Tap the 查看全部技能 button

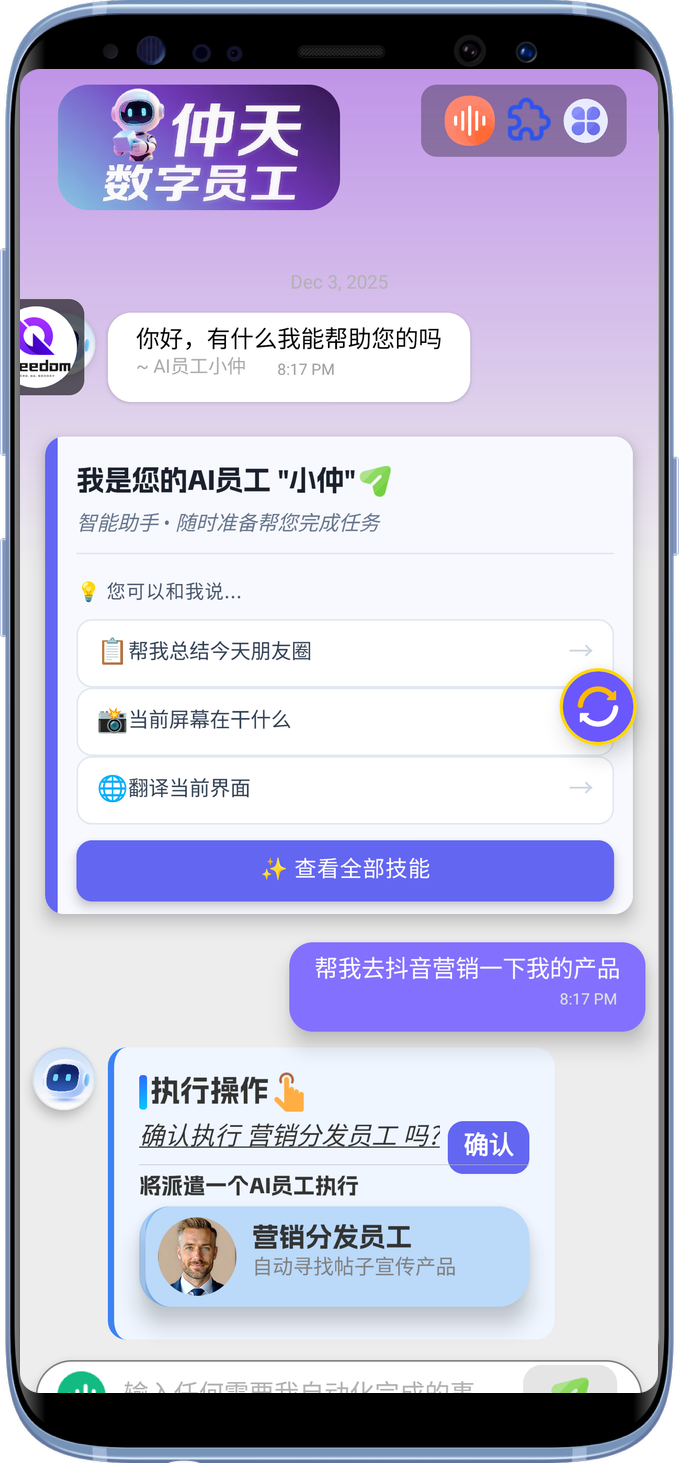pos(345,870)
